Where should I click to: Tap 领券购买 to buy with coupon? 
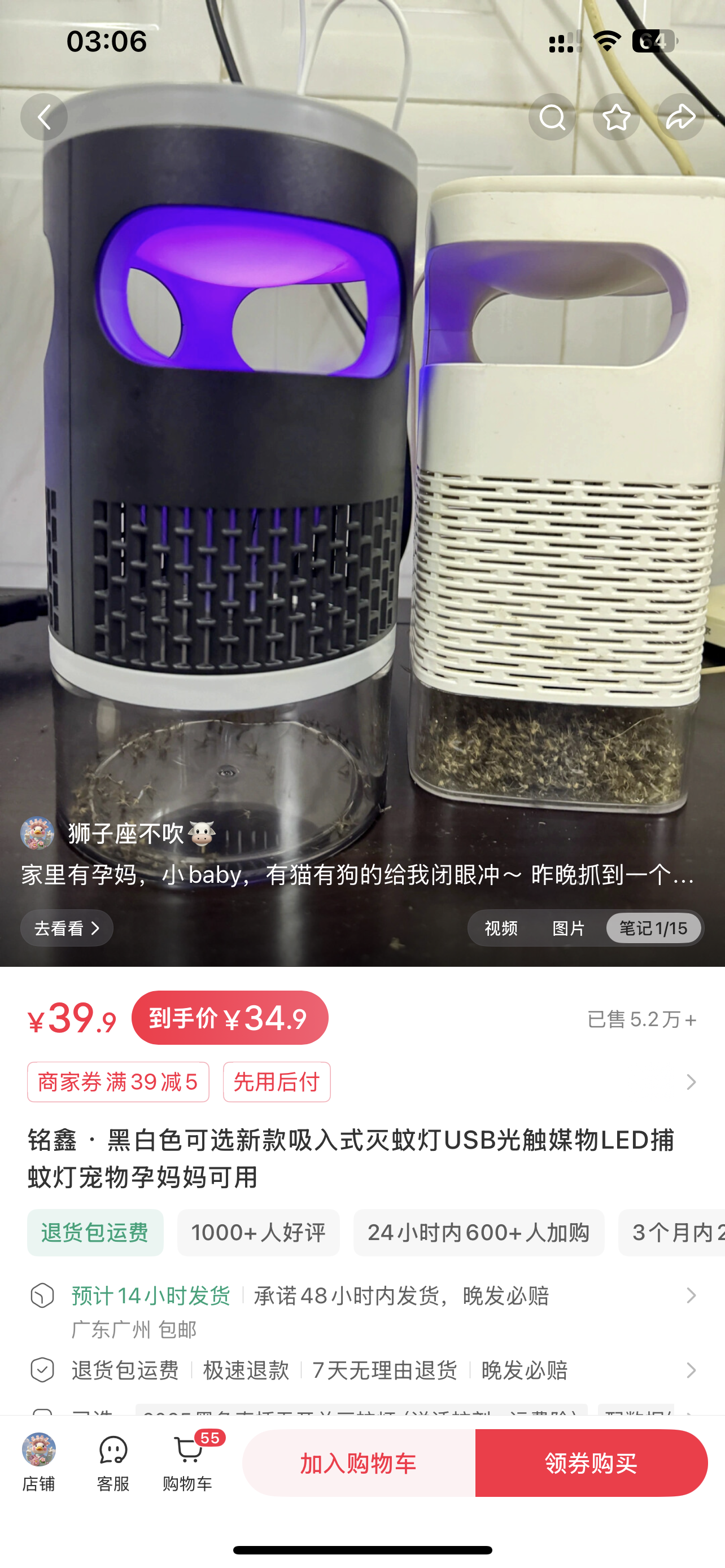click(x=591, y=1462)
